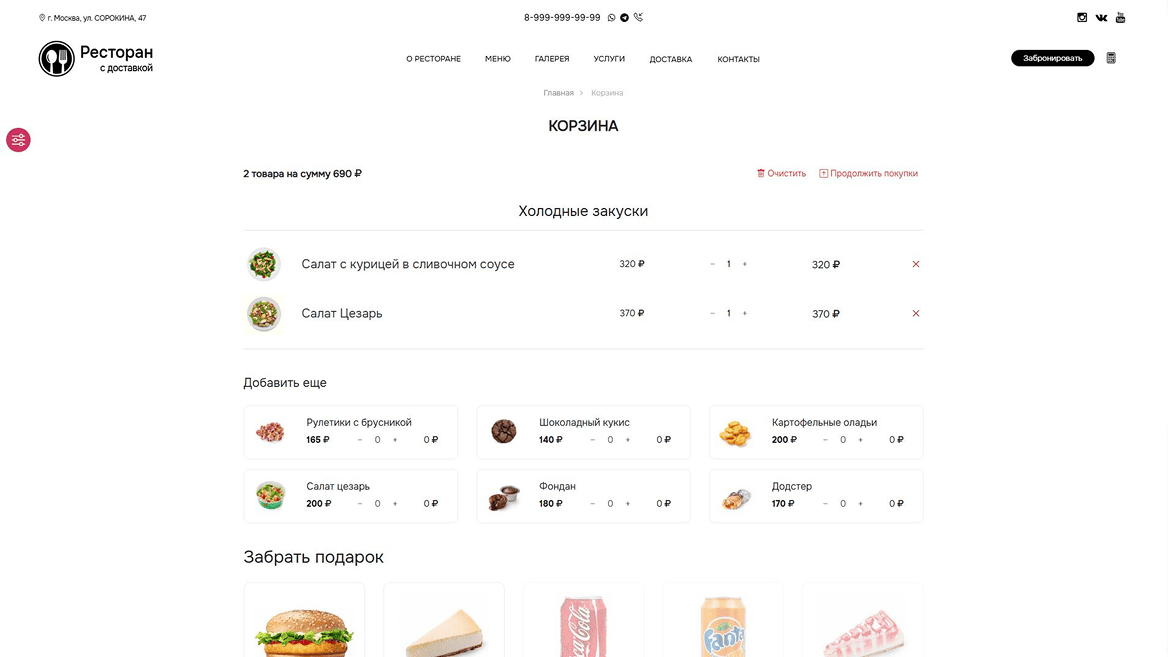Open the Контакты page
The width and height of the screenshot is (1168, 657).
[x=738, y=59]
